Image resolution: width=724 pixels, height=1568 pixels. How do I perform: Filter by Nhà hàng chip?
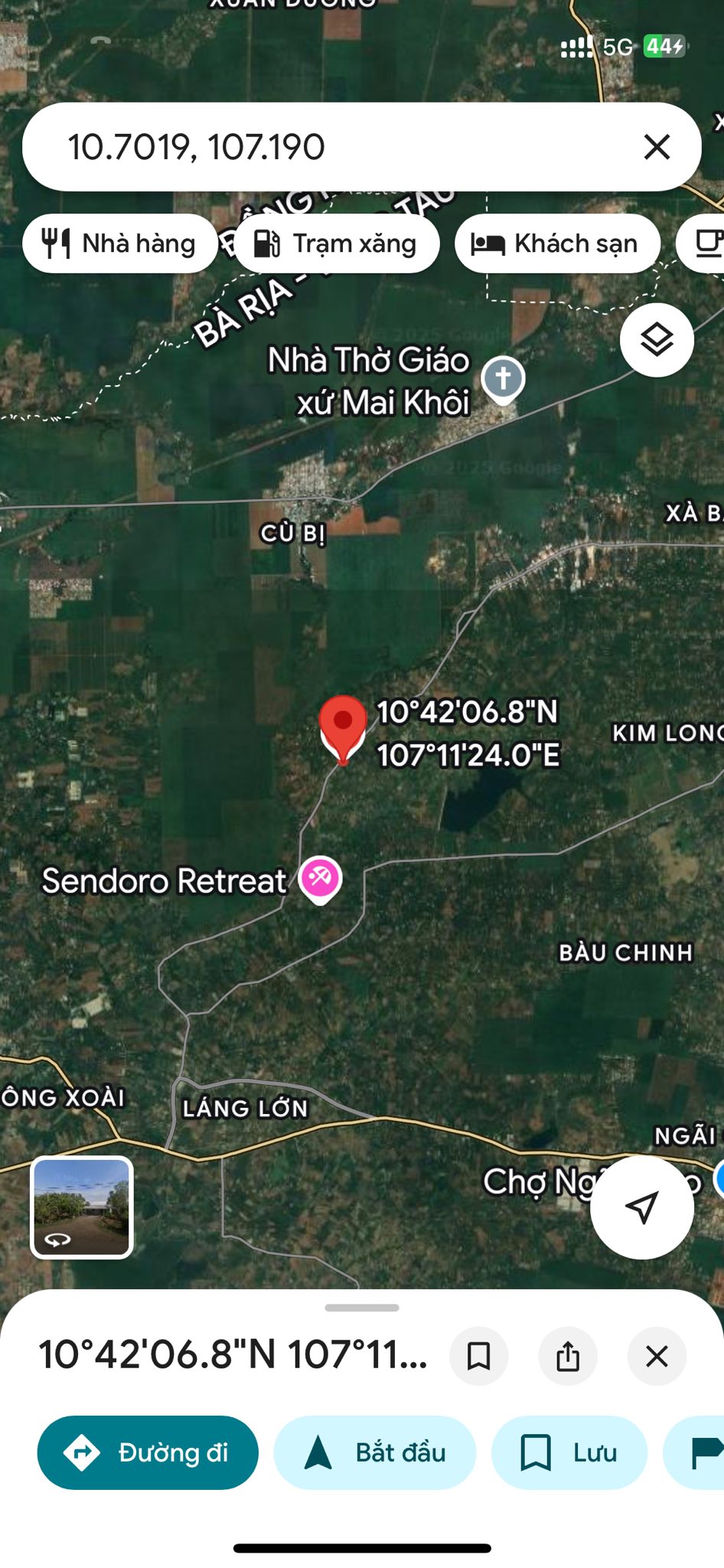click(120, 243)
